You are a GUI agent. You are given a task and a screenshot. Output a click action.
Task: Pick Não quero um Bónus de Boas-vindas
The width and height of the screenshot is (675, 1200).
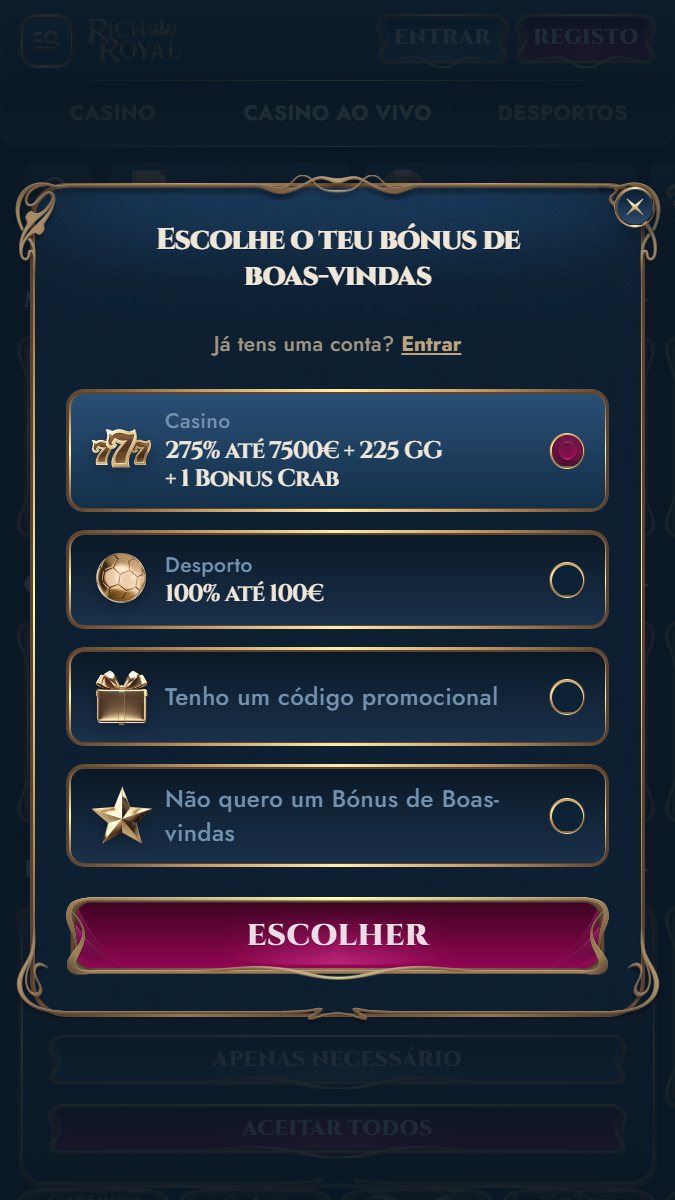(x=566, y=816)
